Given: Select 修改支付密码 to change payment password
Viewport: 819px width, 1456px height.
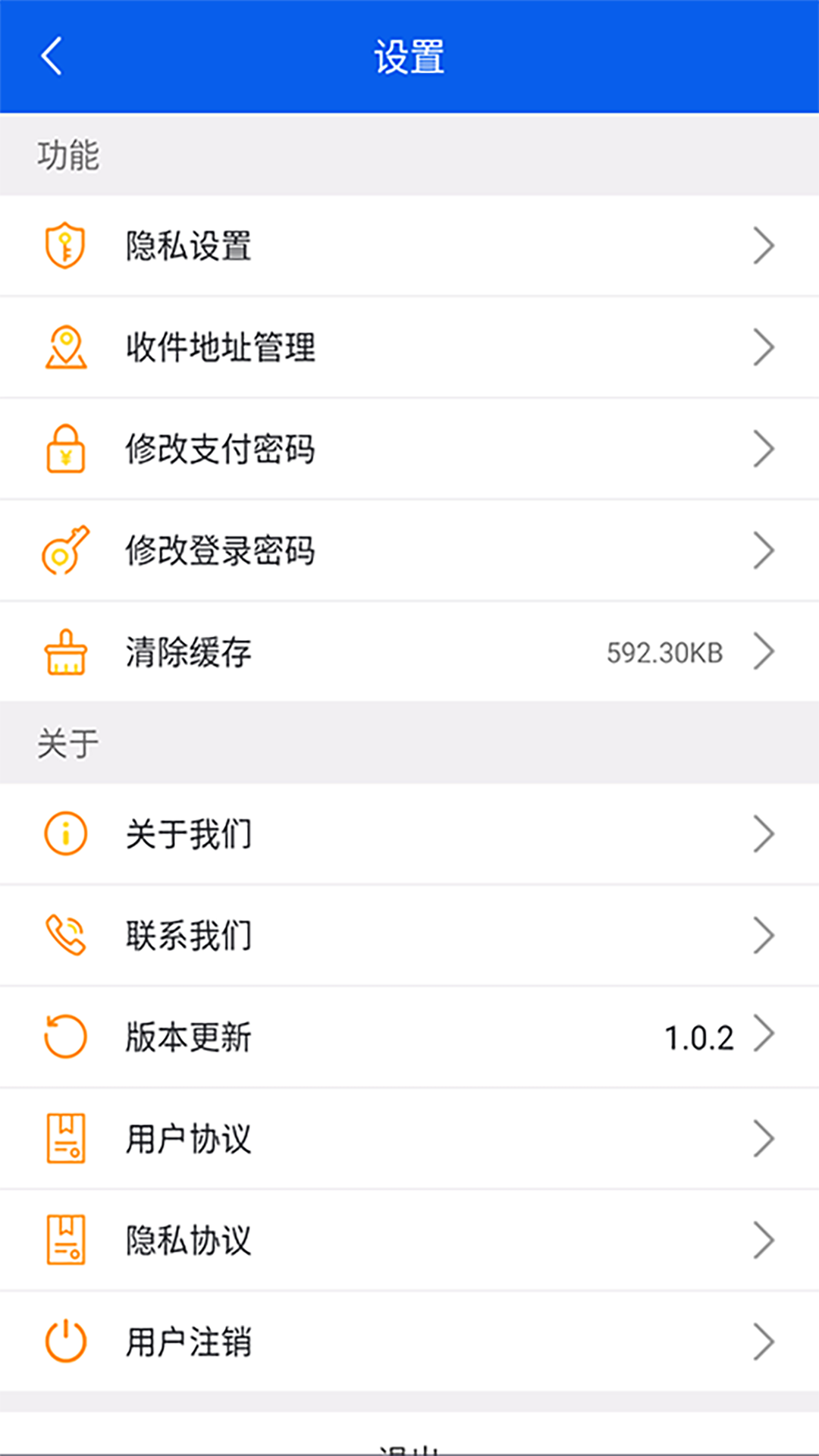Looking at the screenshot, I should (x=409, y=449).
